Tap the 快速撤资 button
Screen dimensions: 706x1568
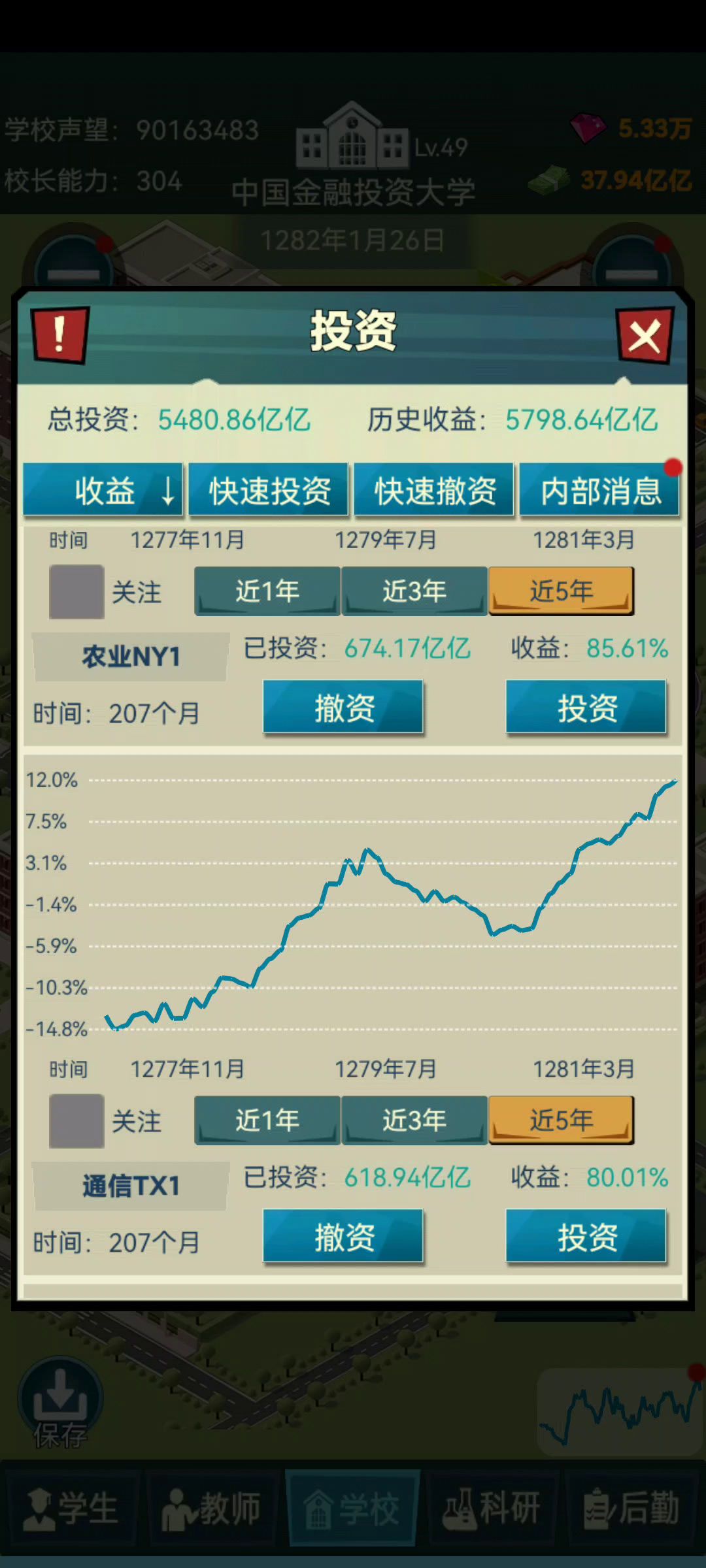[x=434, y=491]
